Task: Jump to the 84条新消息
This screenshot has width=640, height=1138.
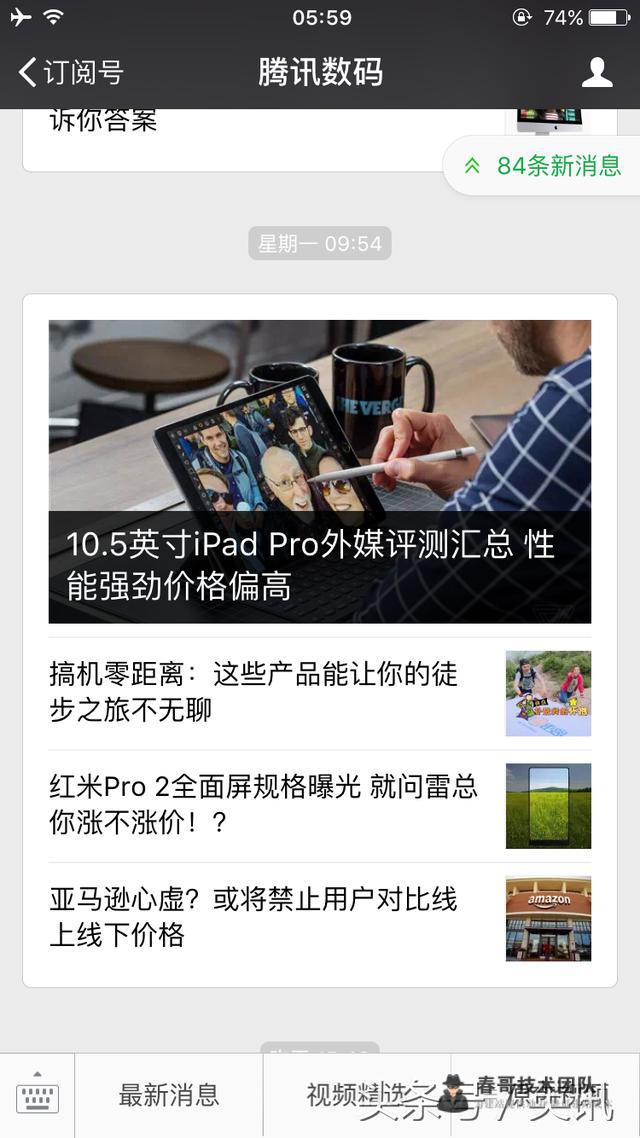Action: pyautogui.click(x=543, y=166)
